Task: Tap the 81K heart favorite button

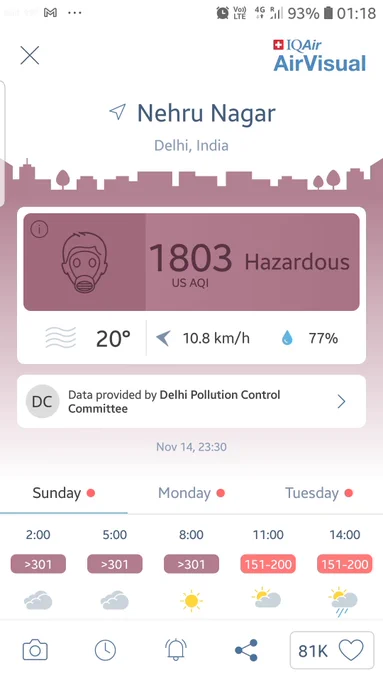Action: 332,651
